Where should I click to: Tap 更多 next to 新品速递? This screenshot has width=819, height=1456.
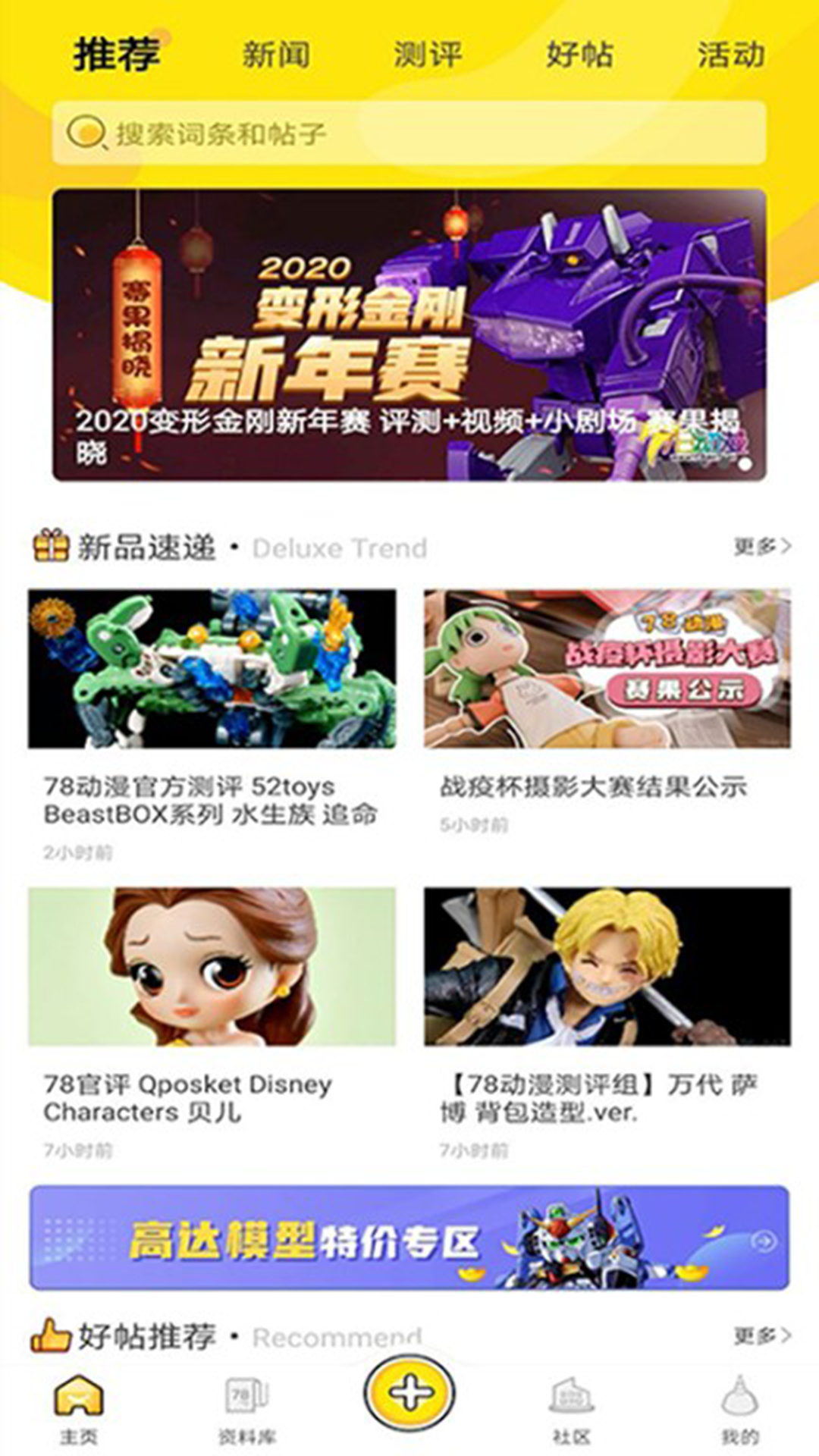point(761,546)
